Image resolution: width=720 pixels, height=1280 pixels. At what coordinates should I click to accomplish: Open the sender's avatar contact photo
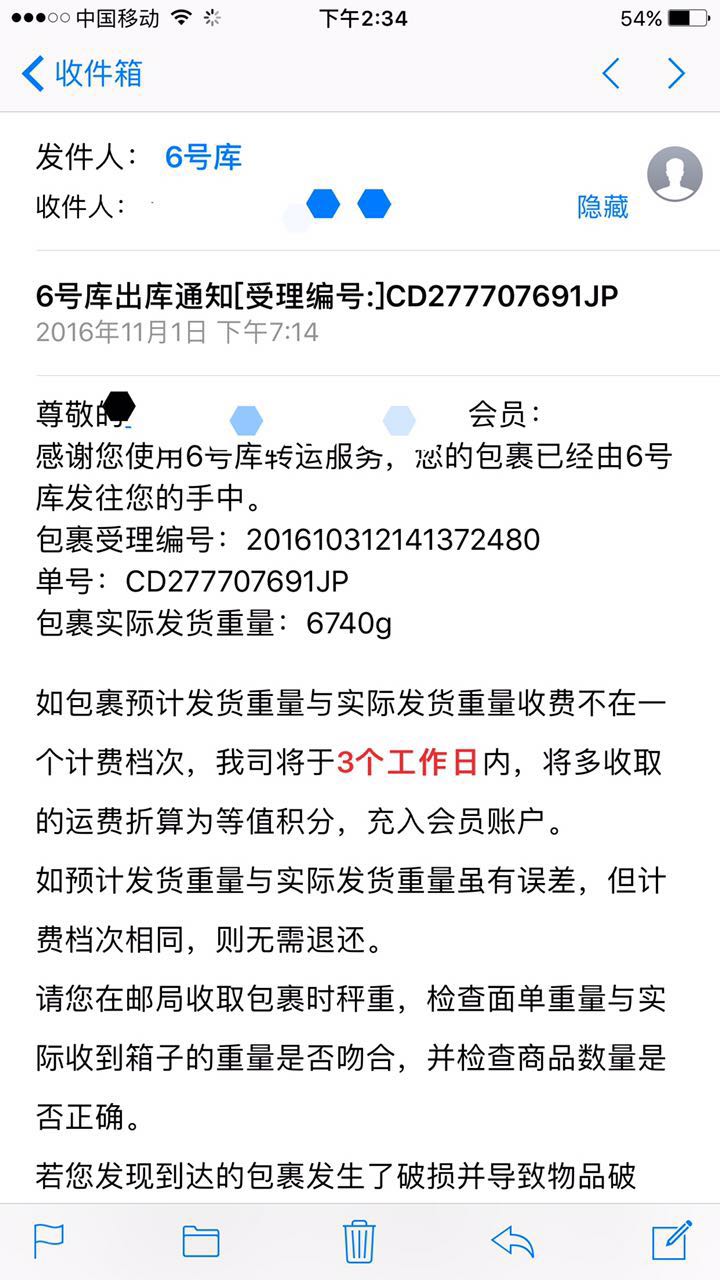675,174
